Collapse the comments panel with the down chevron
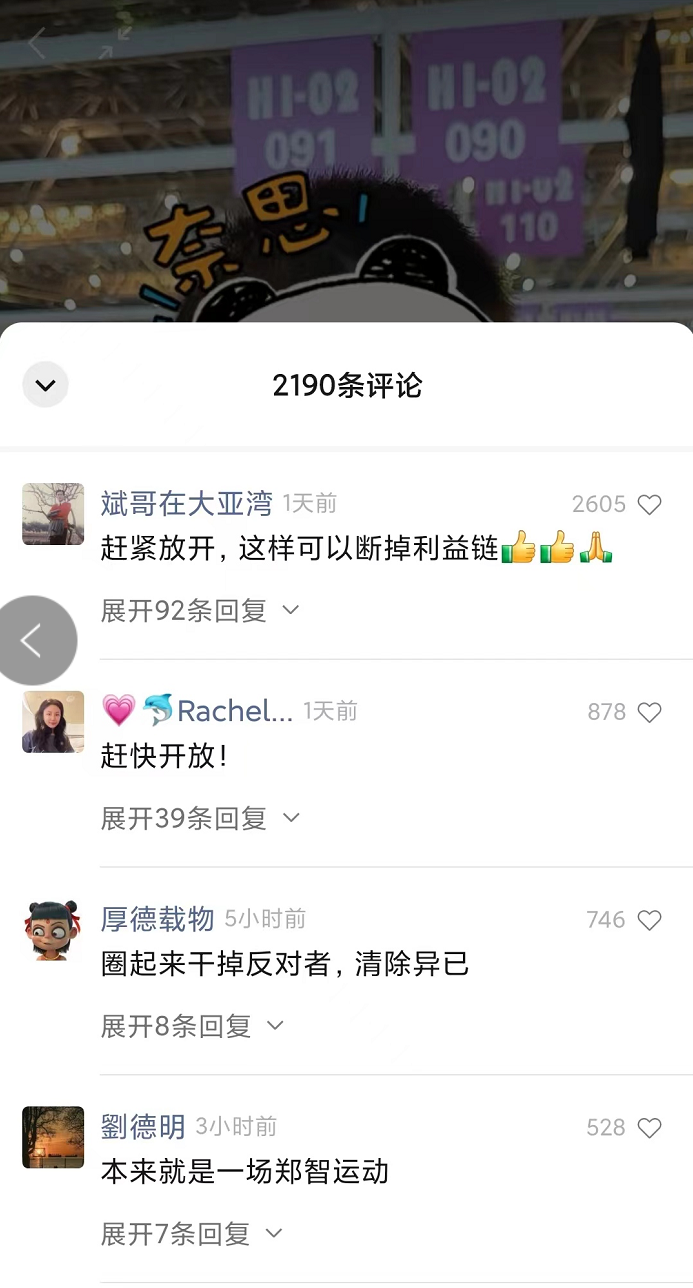The width and height of the screenshot is (693, 1288). [x=45, y=385]
